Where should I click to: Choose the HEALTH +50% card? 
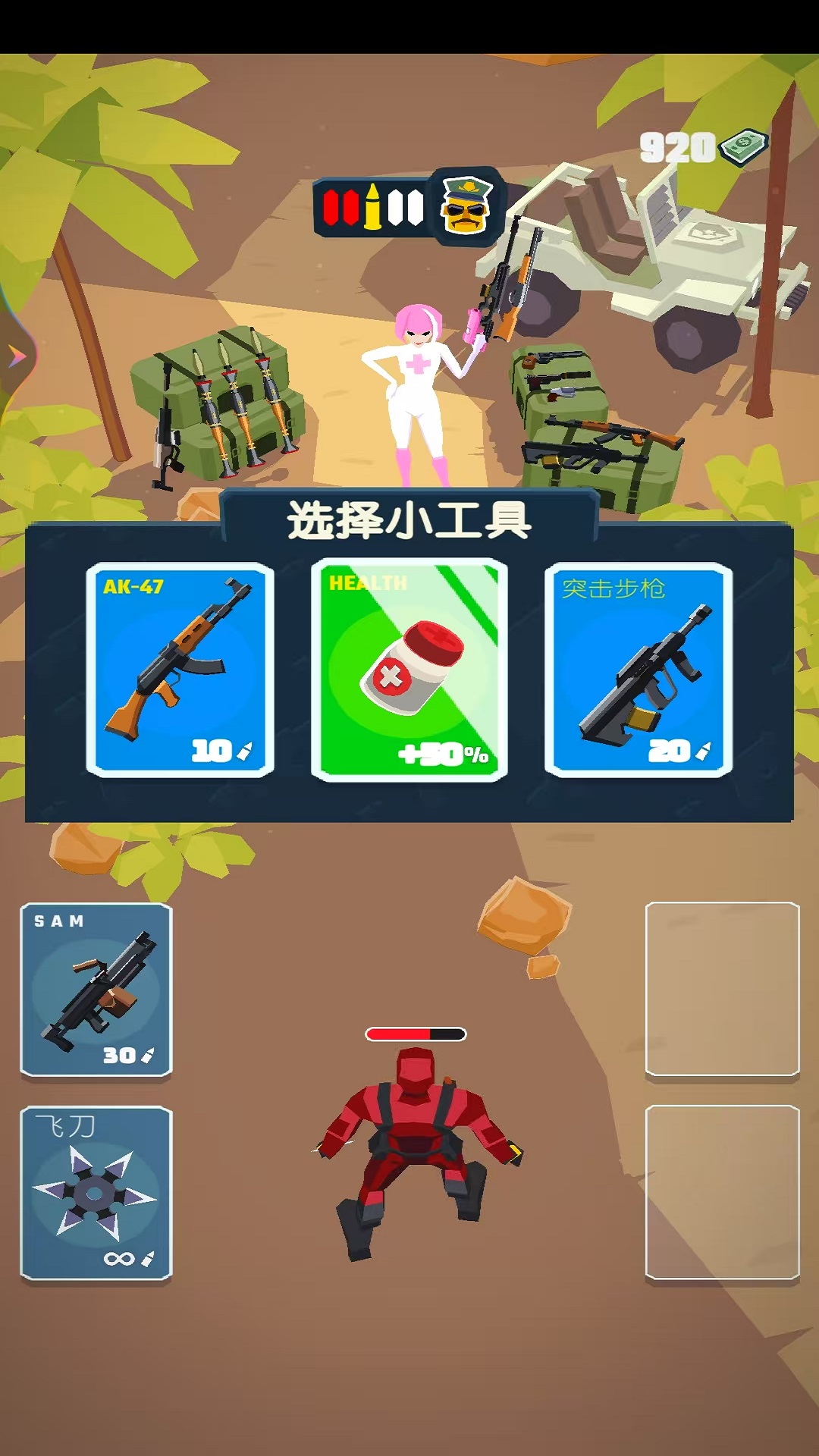click(x=409, y=670)
